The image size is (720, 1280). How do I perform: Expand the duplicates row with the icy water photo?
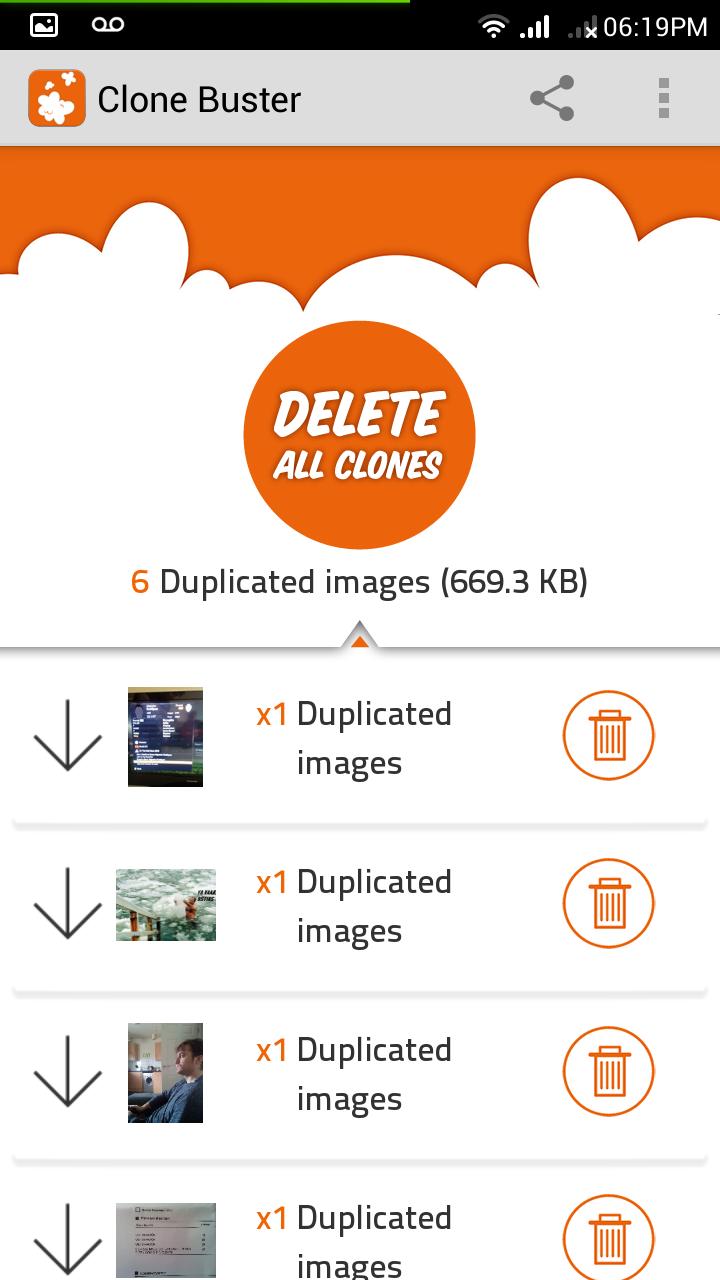click(68, 903)
